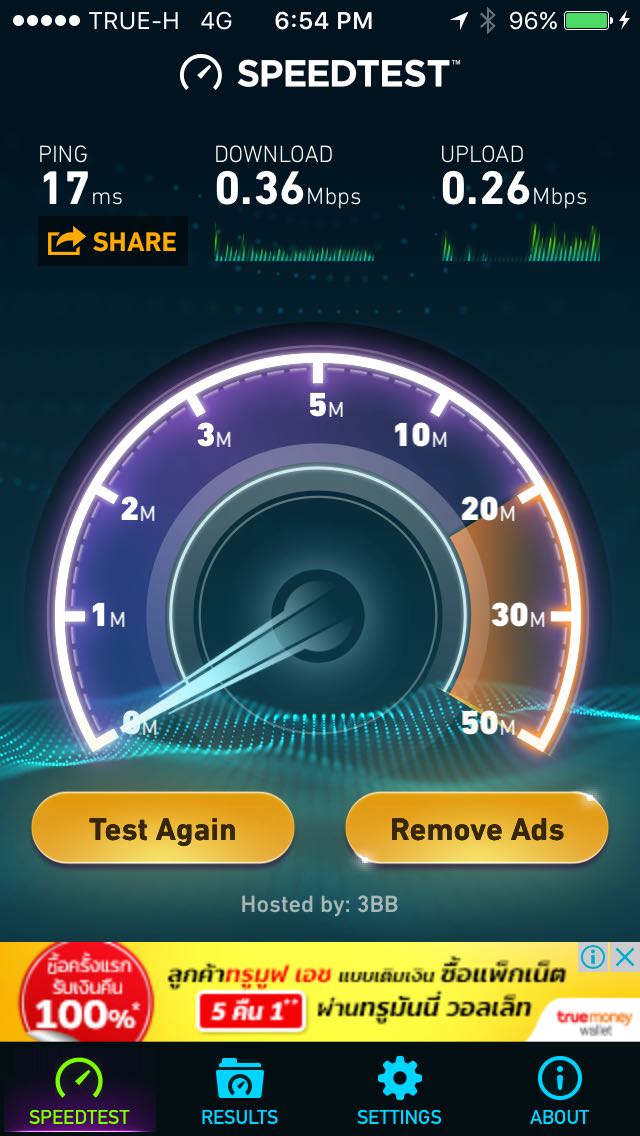Viewport: 640px width, 1136px height.
Task: Share the speed test result
Action: (112, 241)
